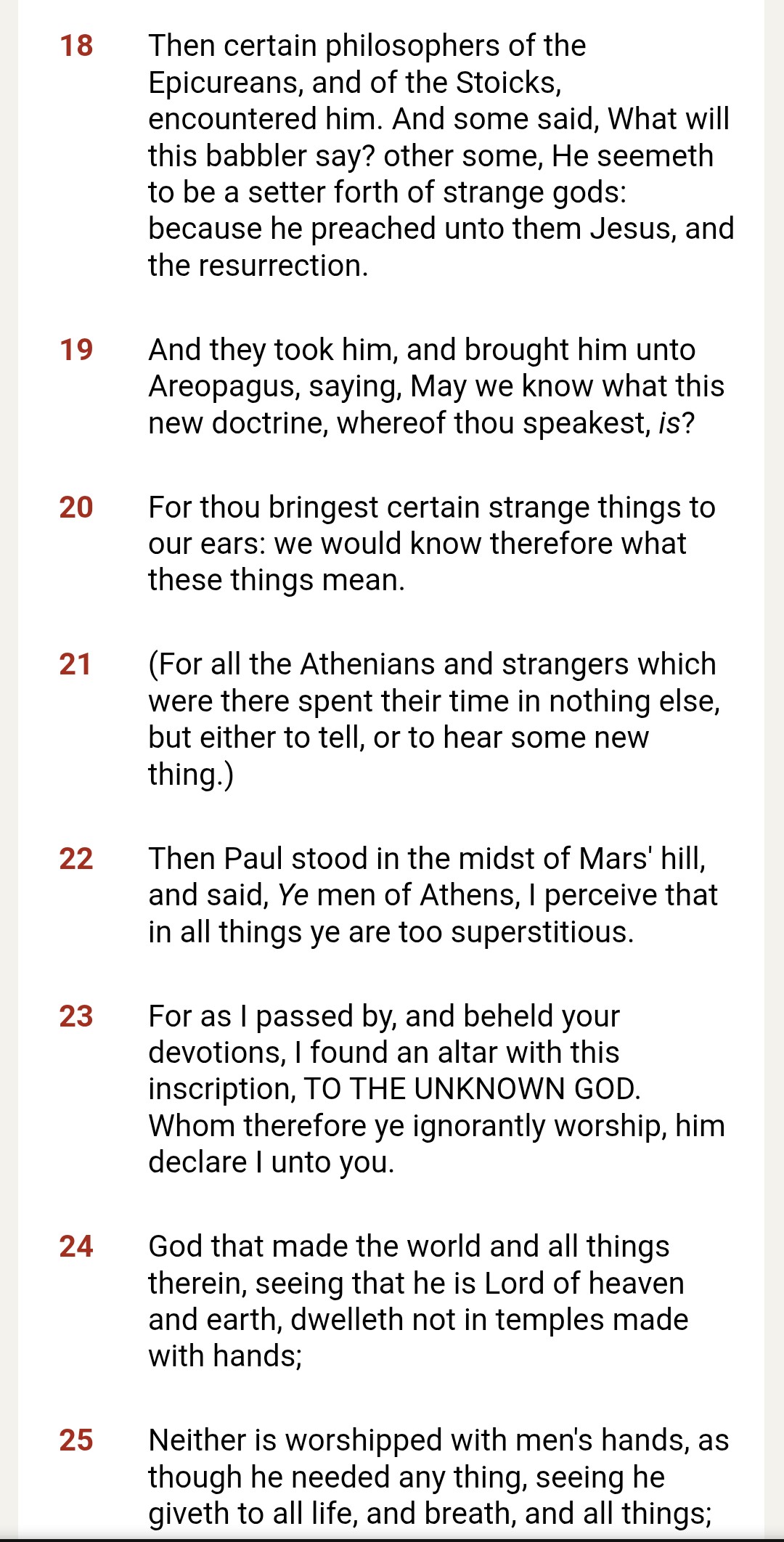Select verse 21 about the Athenians
The width and height of the screenshot is (784, 1542).
(x=433, y=719)
